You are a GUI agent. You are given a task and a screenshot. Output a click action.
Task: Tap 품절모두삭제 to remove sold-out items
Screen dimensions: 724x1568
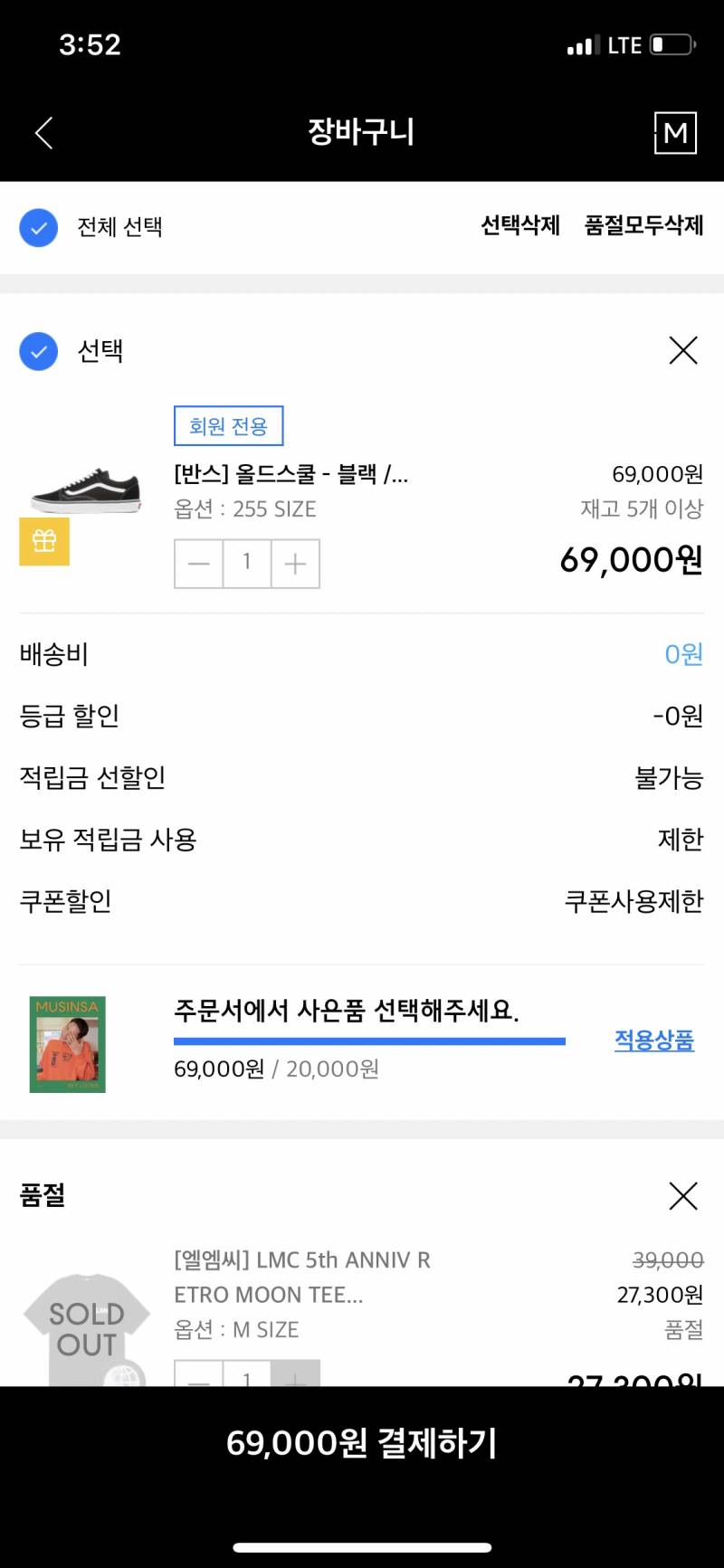tap(643, 228)
